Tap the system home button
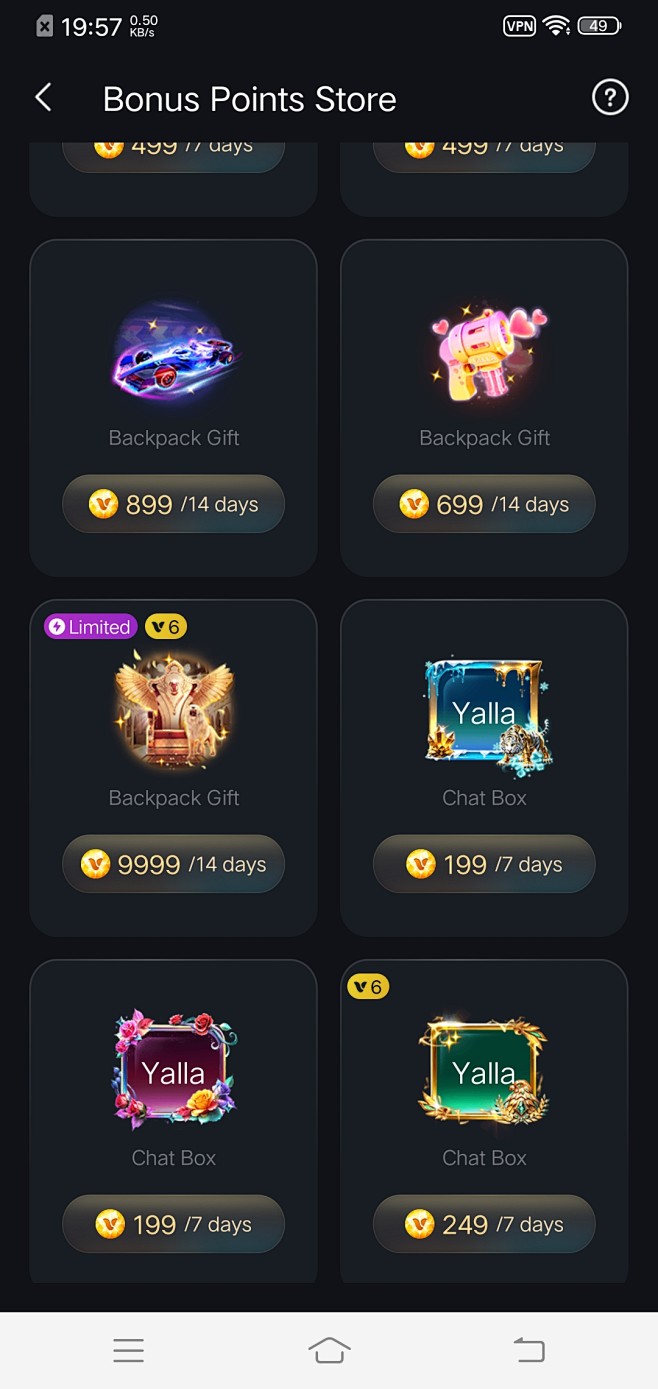The width and height of the screenshot is (658, 1389). pyautogui.click(x=329, y=1350)
